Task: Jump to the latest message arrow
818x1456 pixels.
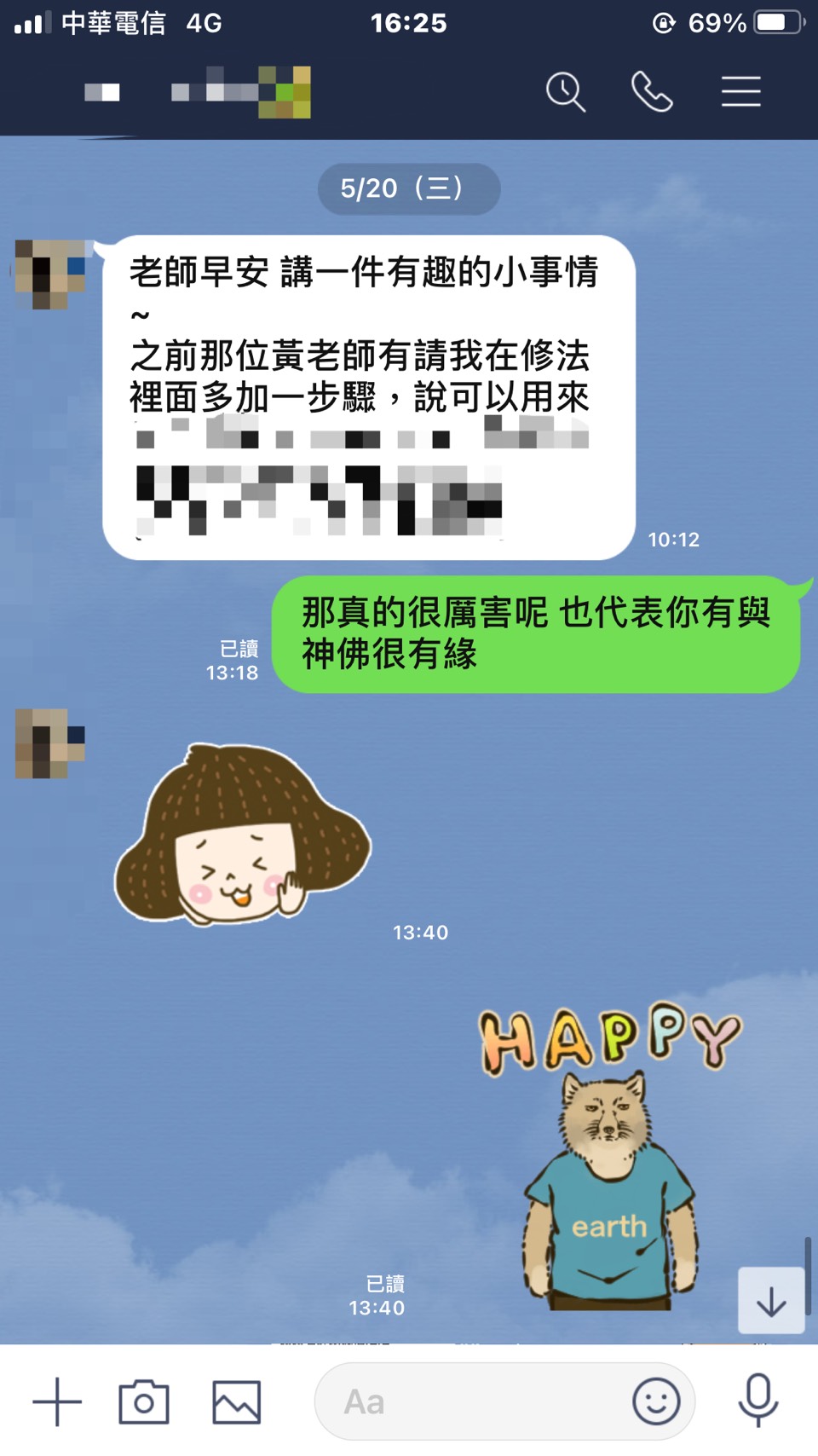Action: (x=771, y=1301)
